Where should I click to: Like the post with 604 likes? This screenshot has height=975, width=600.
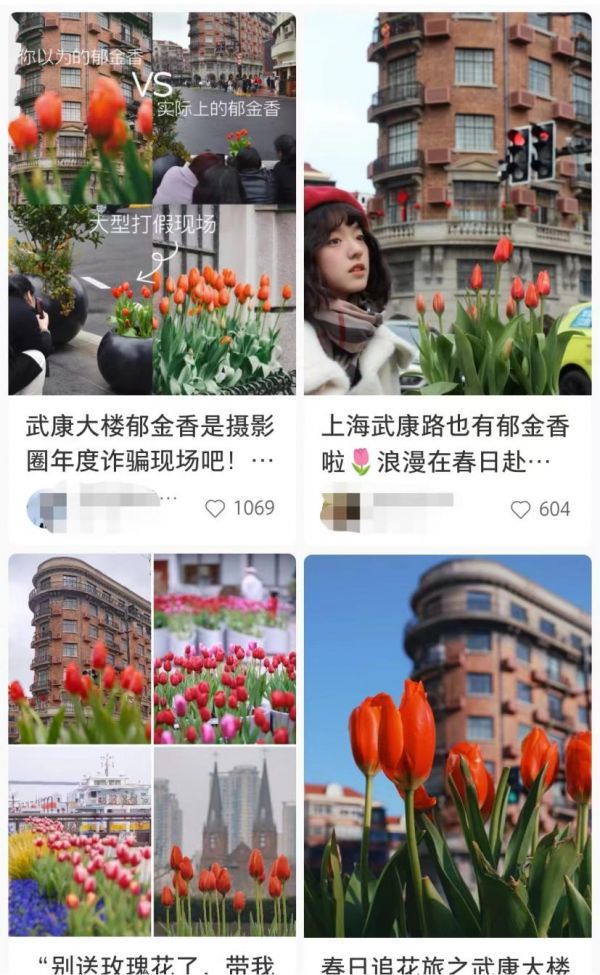tap(521, 509)
